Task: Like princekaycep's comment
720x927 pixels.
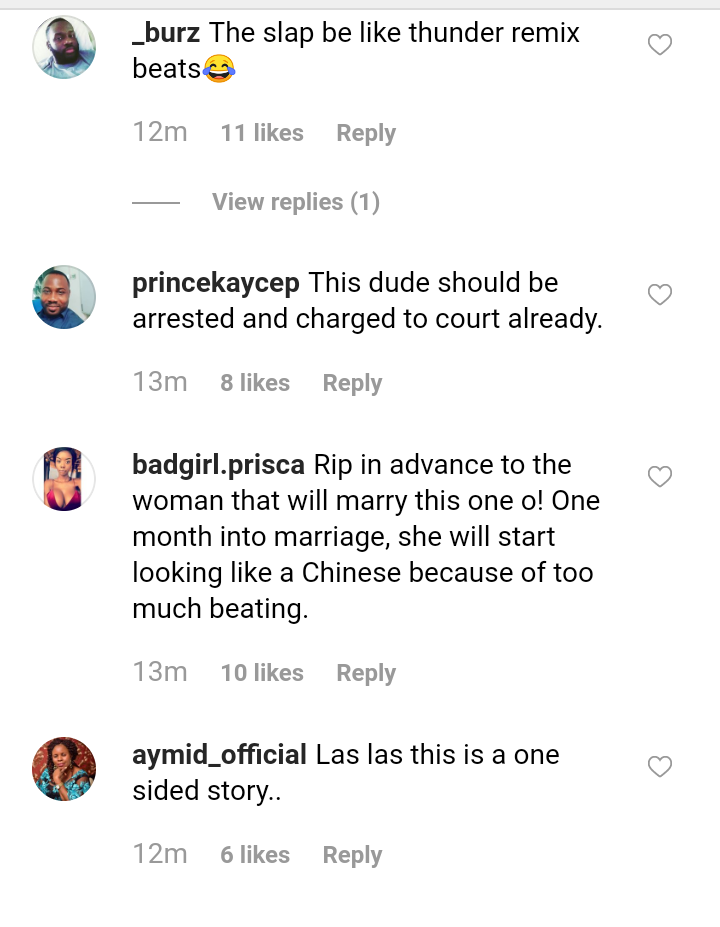Action: (x=660, y=295)
